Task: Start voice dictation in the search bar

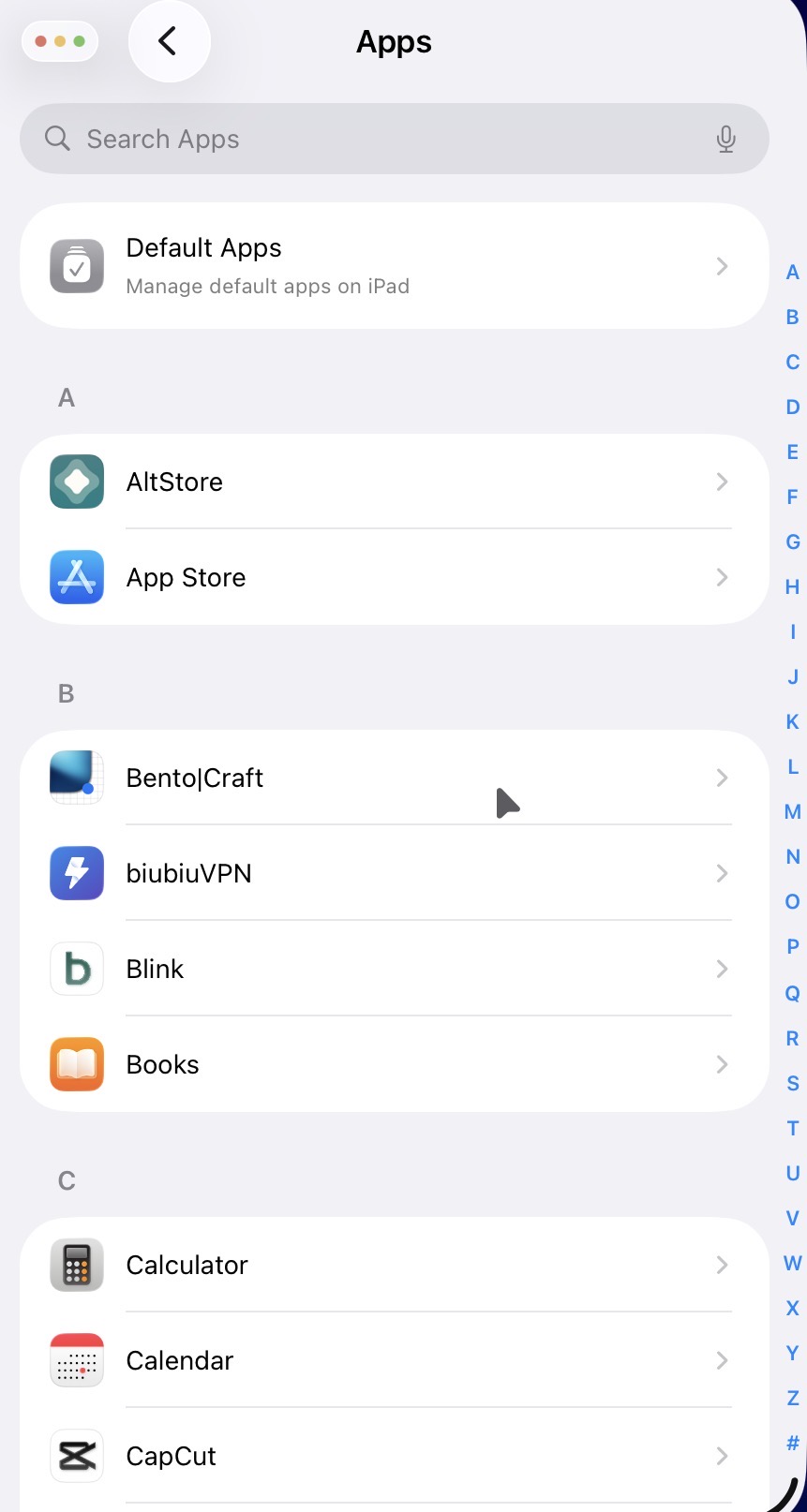Action: (725, 139)
